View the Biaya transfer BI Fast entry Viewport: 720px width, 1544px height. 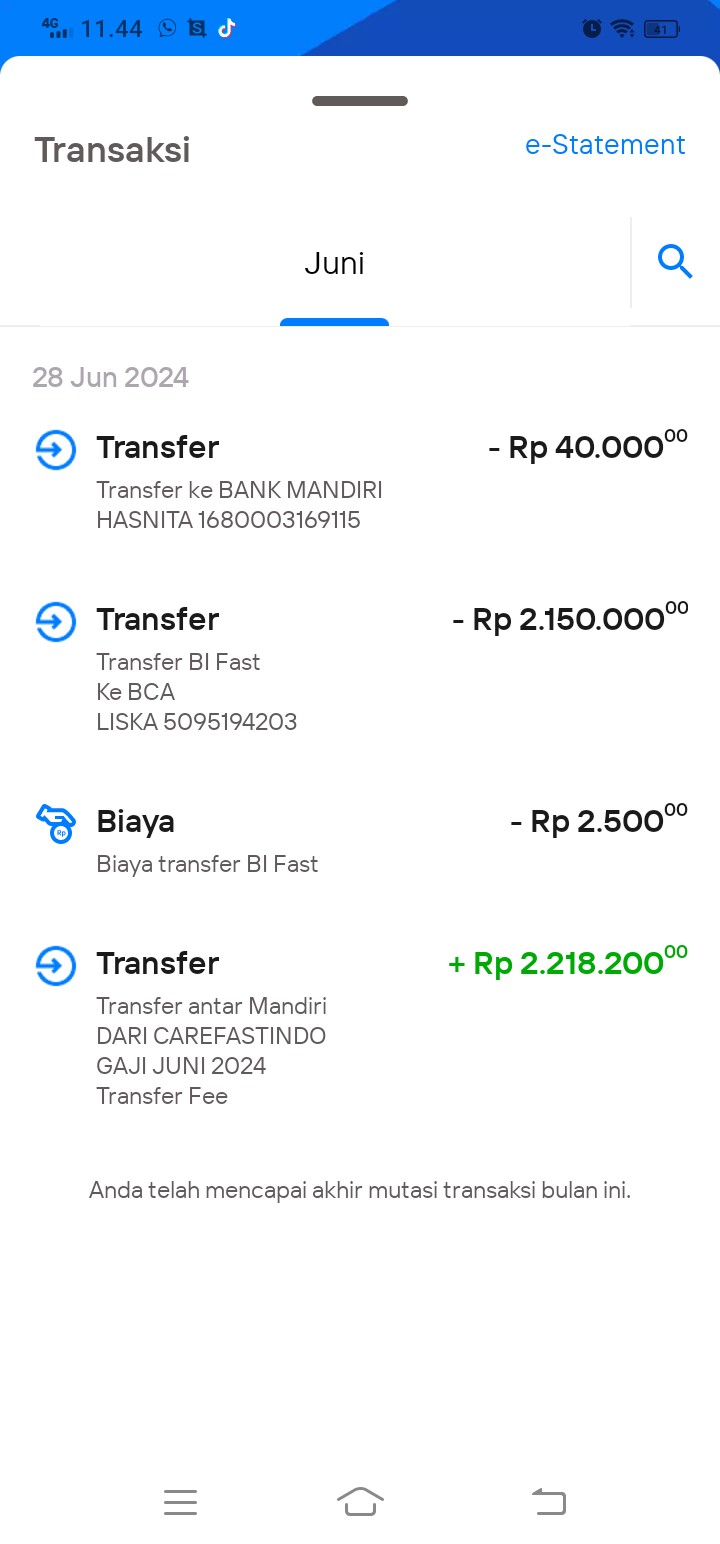[360, 841]
